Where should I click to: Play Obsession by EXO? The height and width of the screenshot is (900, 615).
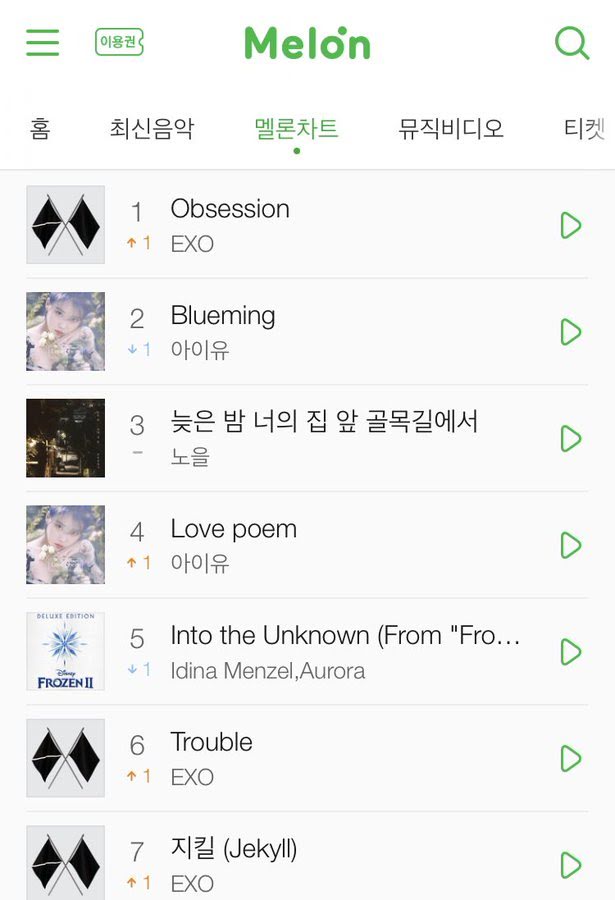tap(570, 225)
